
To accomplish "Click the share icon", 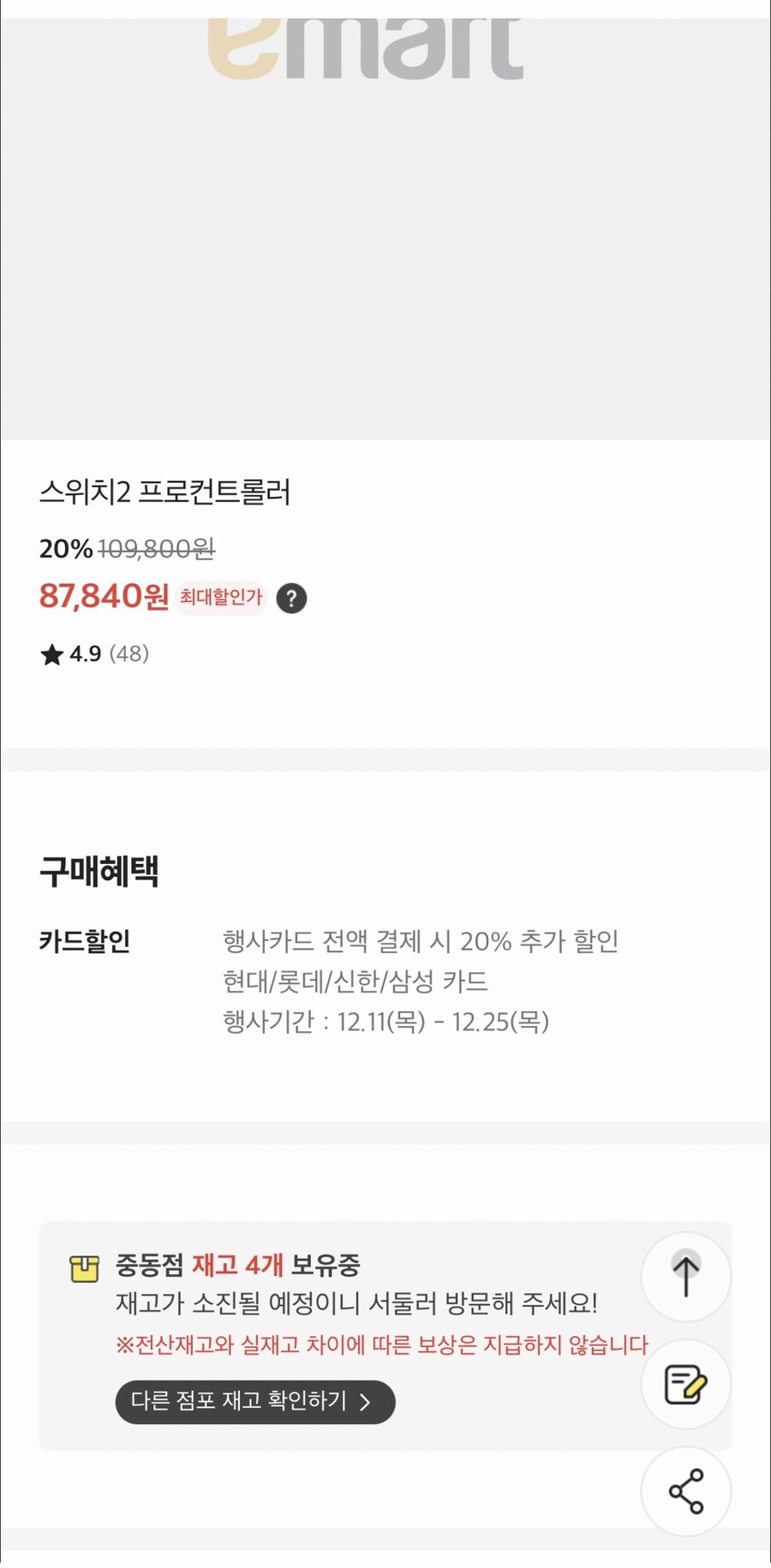I will (685, 1491).
